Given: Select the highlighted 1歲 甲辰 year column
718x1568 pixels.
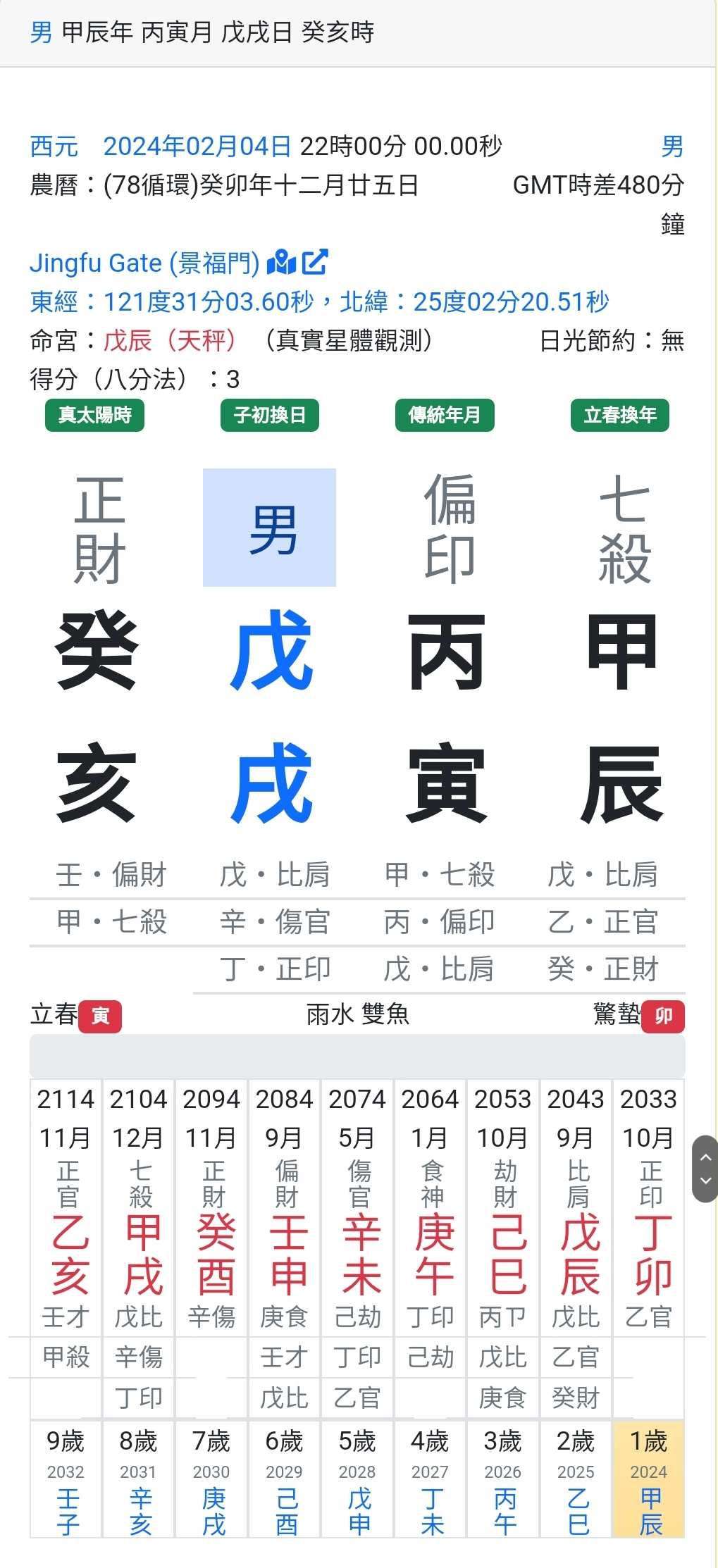Looking at the screenshot, I should (649, 1486).
